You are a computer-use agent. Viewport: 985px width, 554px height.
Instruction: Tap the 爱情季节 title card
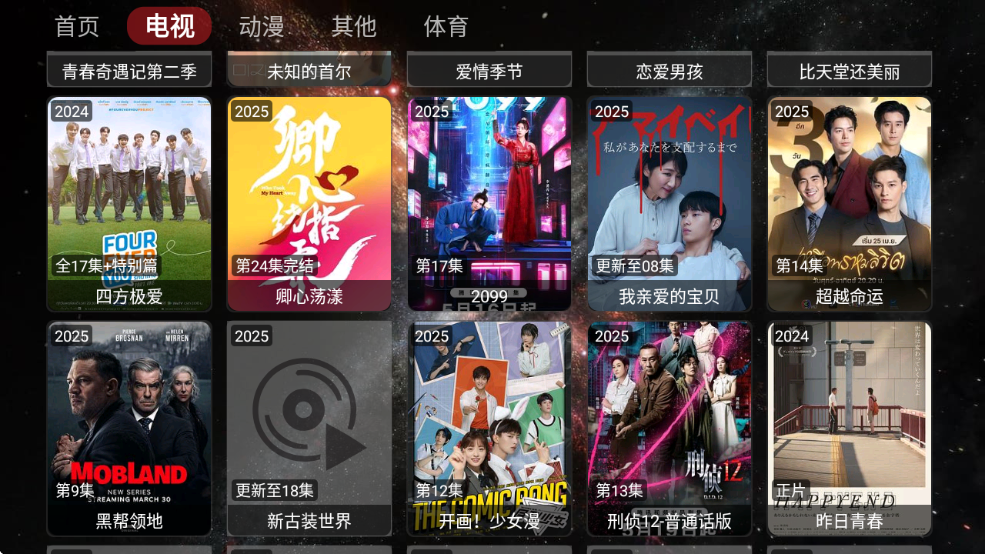(489, 71)
